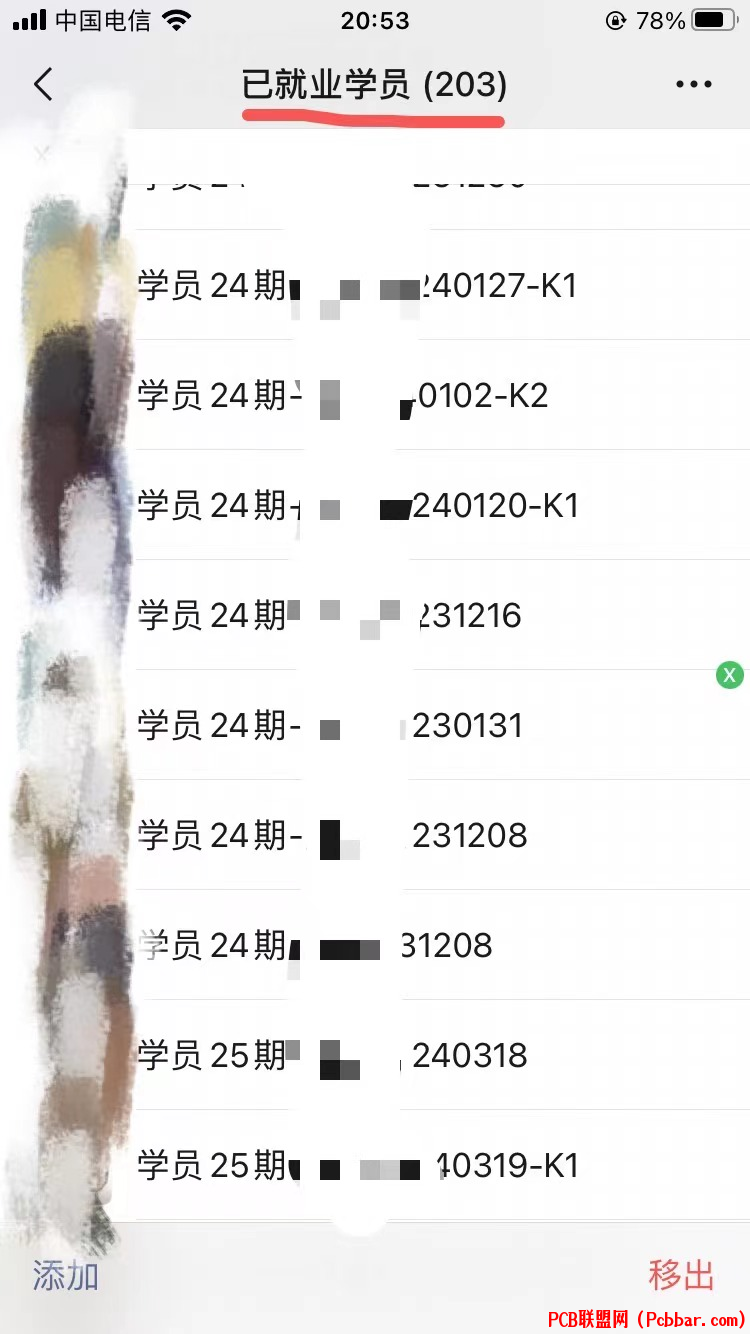750x1334 pixels.
Task: Select the 25期 member row ending 240318
Action: 440,1056
